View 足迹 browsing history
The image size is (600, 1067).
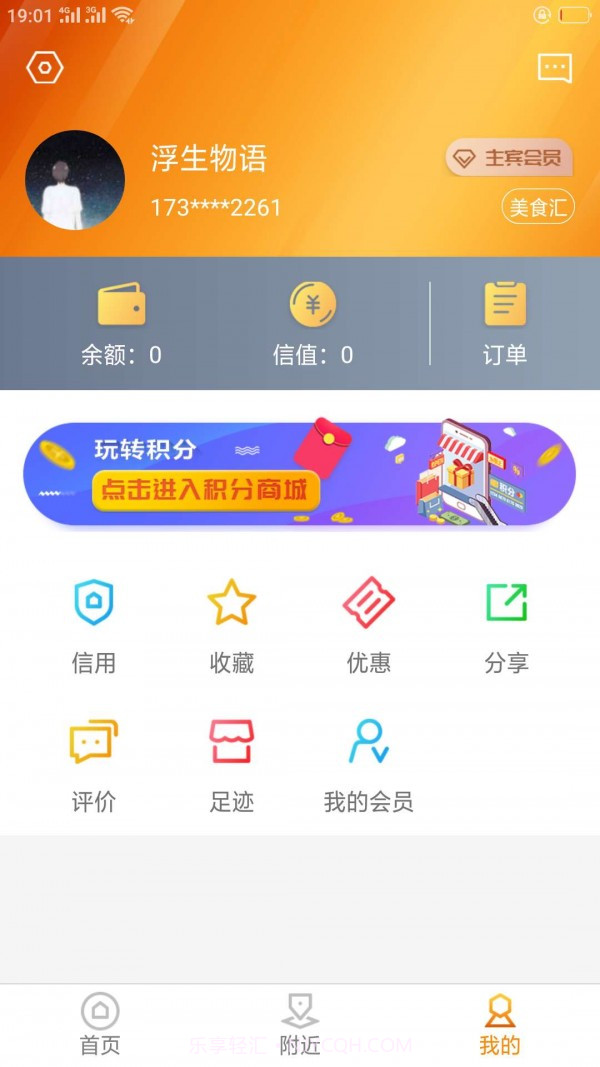[232, 765]
